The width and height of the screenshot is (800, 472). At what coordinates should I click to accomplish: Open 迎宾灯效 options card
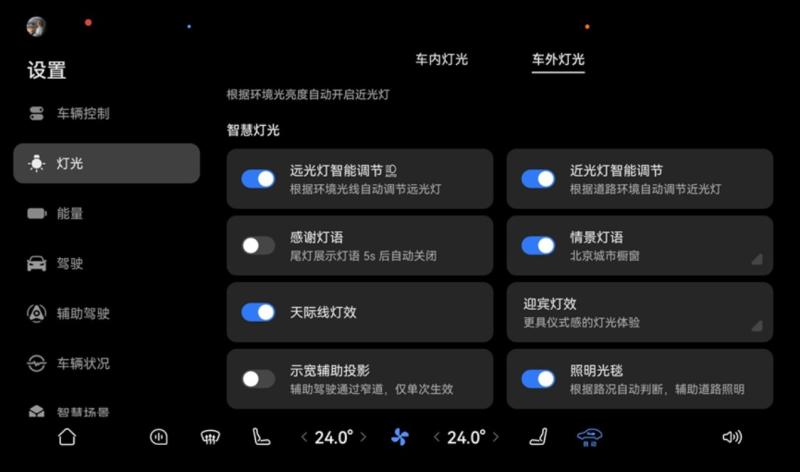639,312
